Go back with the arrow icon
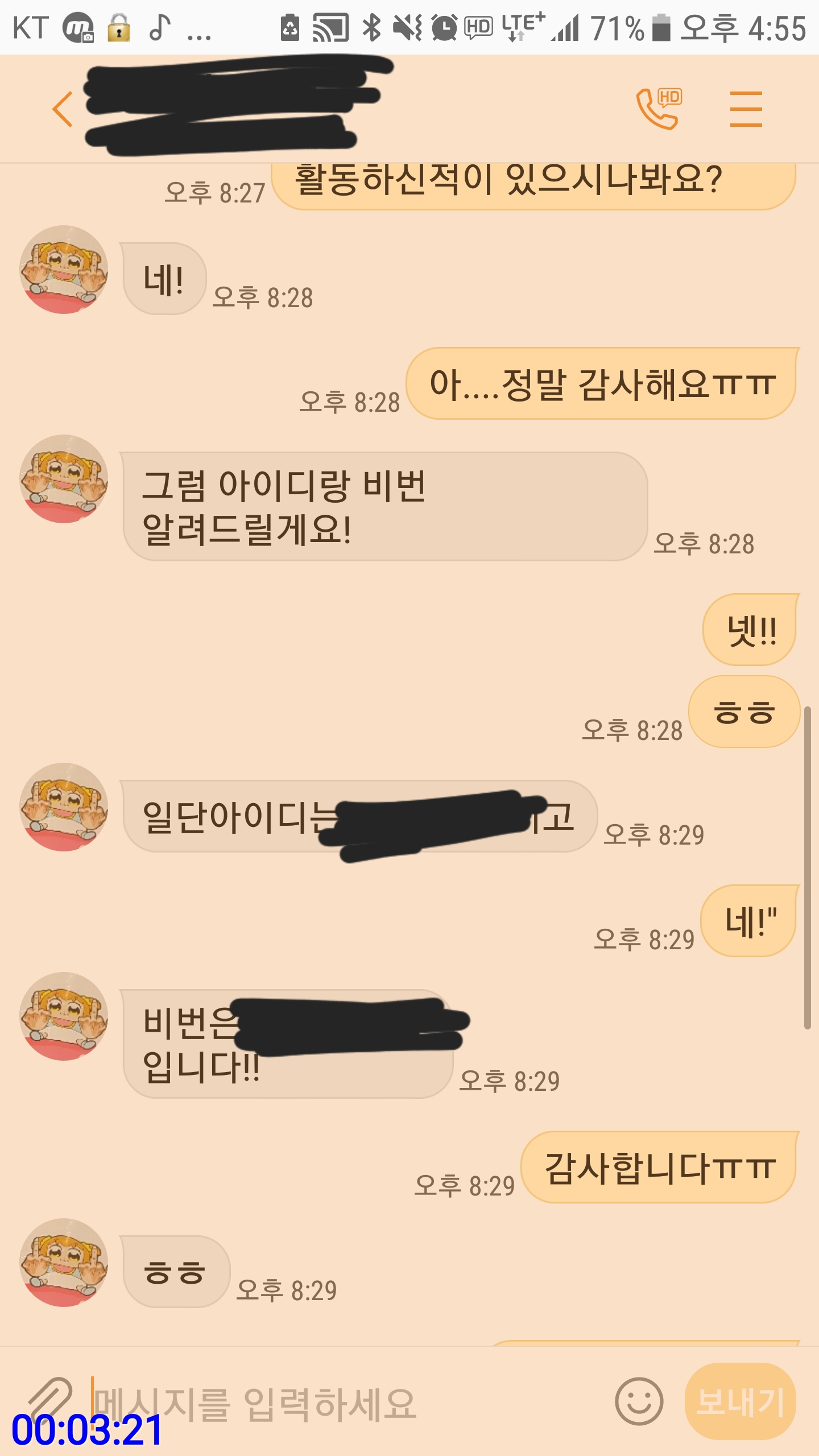The height and width of the screenshot is (1456, 819). click(x=63, y=109)
